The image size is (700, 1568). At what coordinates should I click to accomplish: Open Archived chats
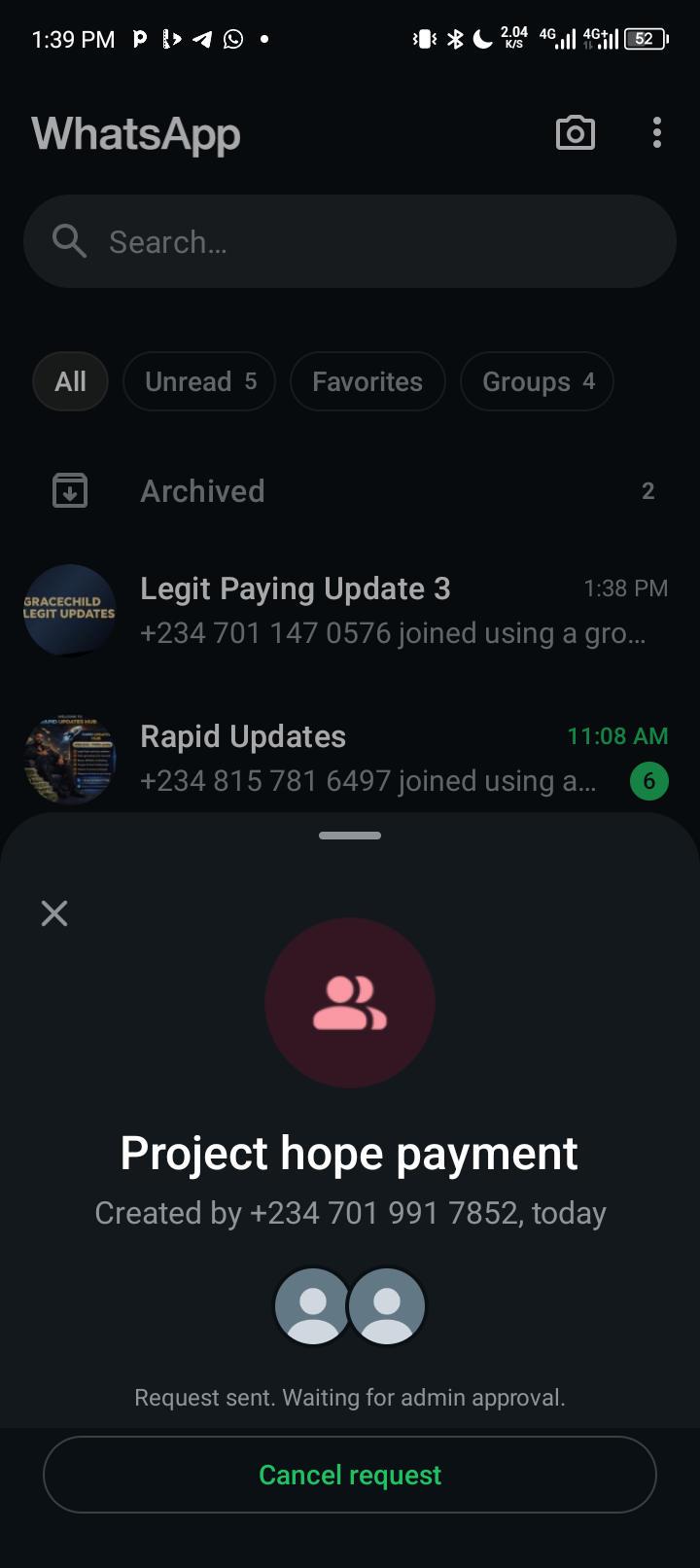tap(350, 491)
